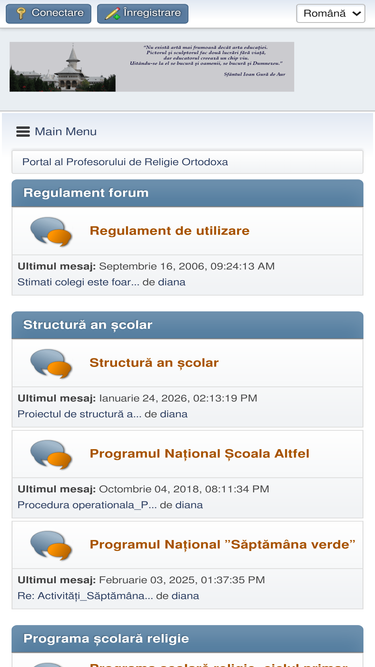
Task: Open last post Stimati colegi este foar...
Action: click(x=80, y=282)
